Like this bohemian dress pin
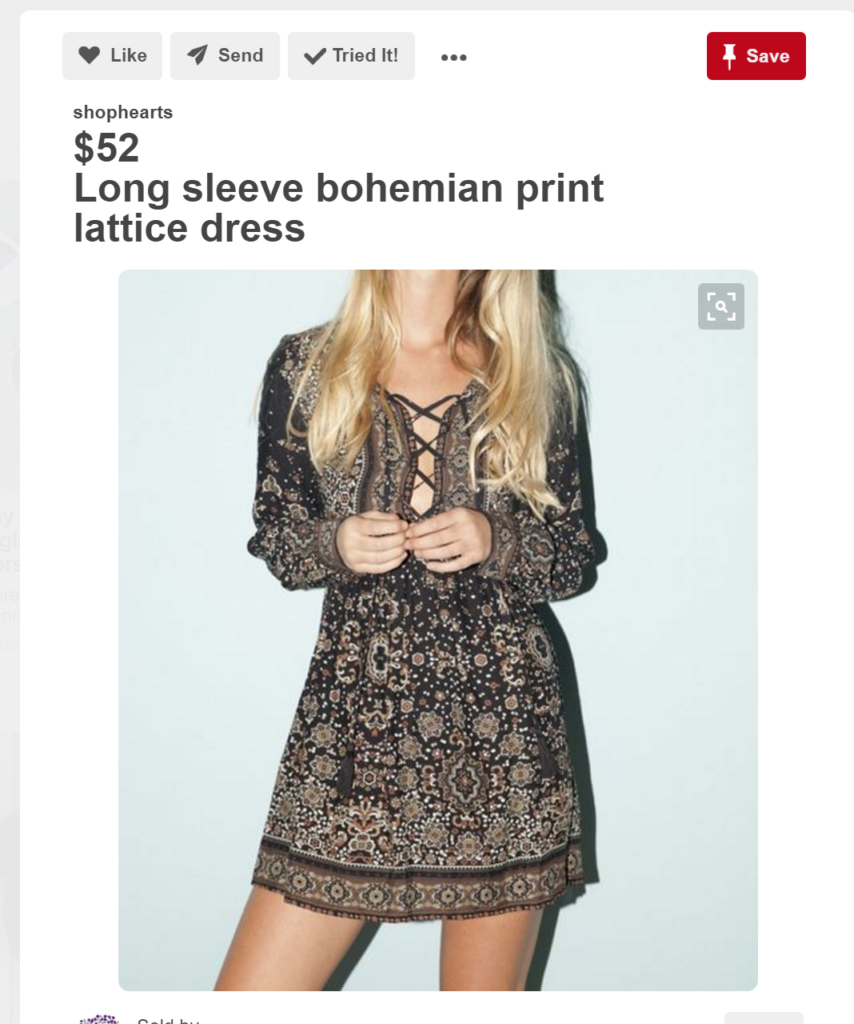 point(112,56)
